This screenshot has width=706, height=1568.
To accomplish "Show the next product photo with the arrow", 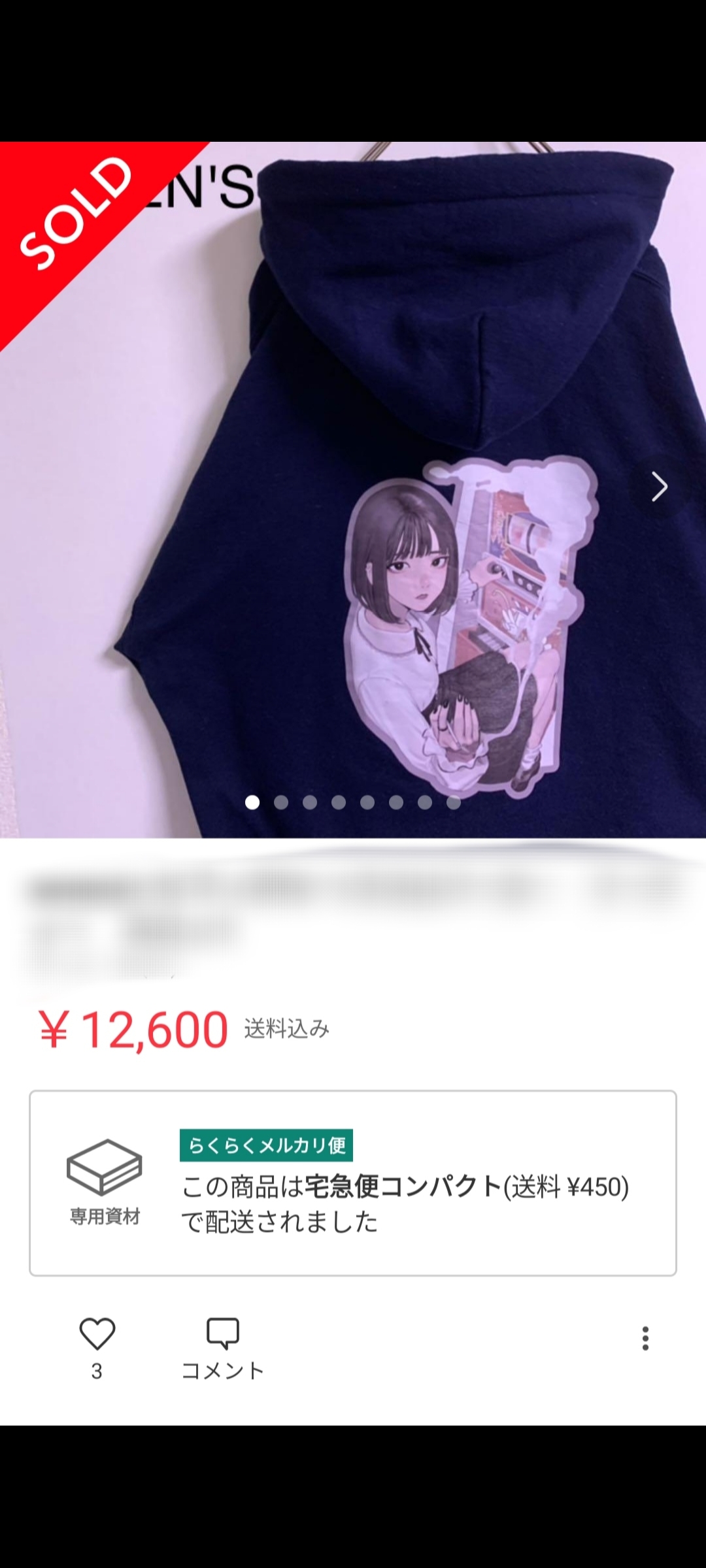I will click(659, 487).
